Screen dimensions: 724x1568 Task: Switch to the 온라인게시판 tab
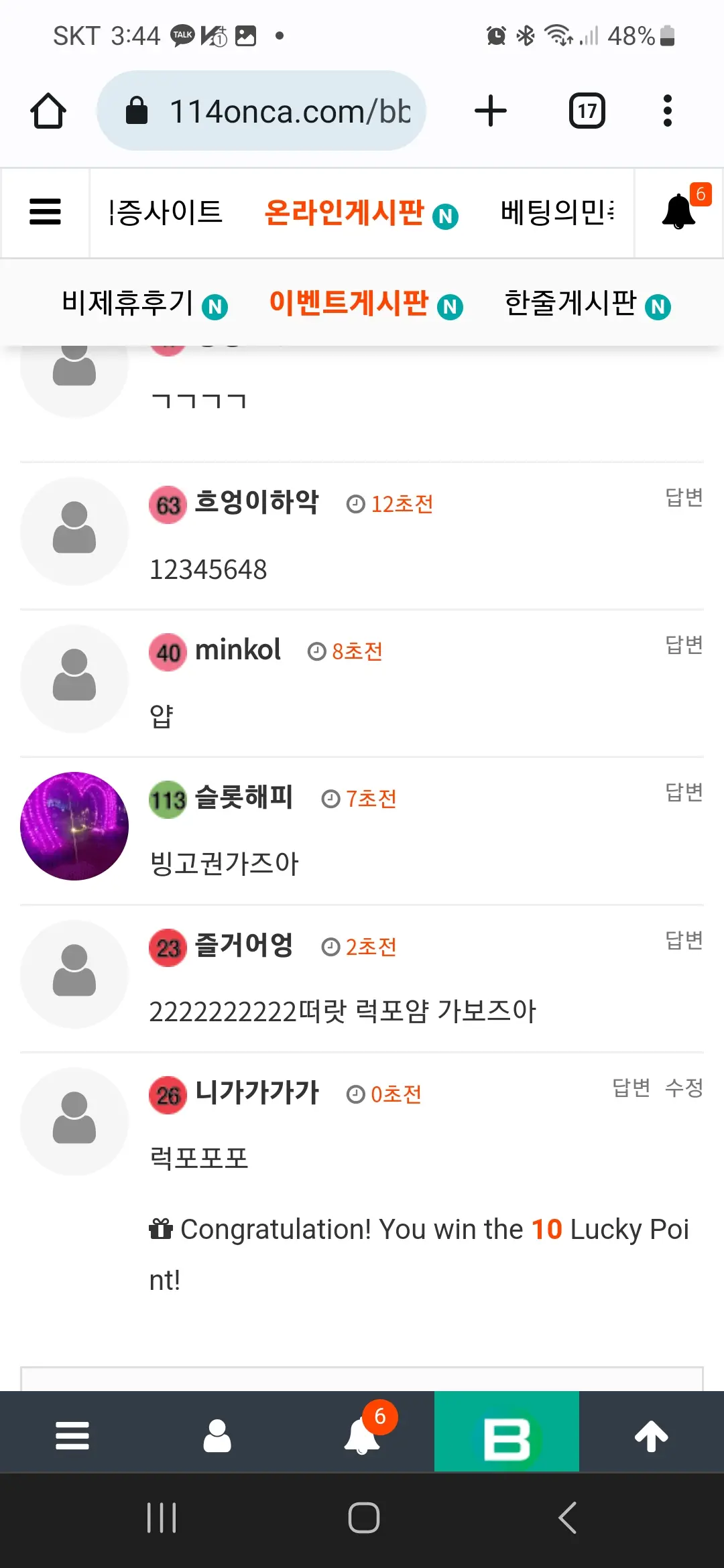tap(361, 213)
